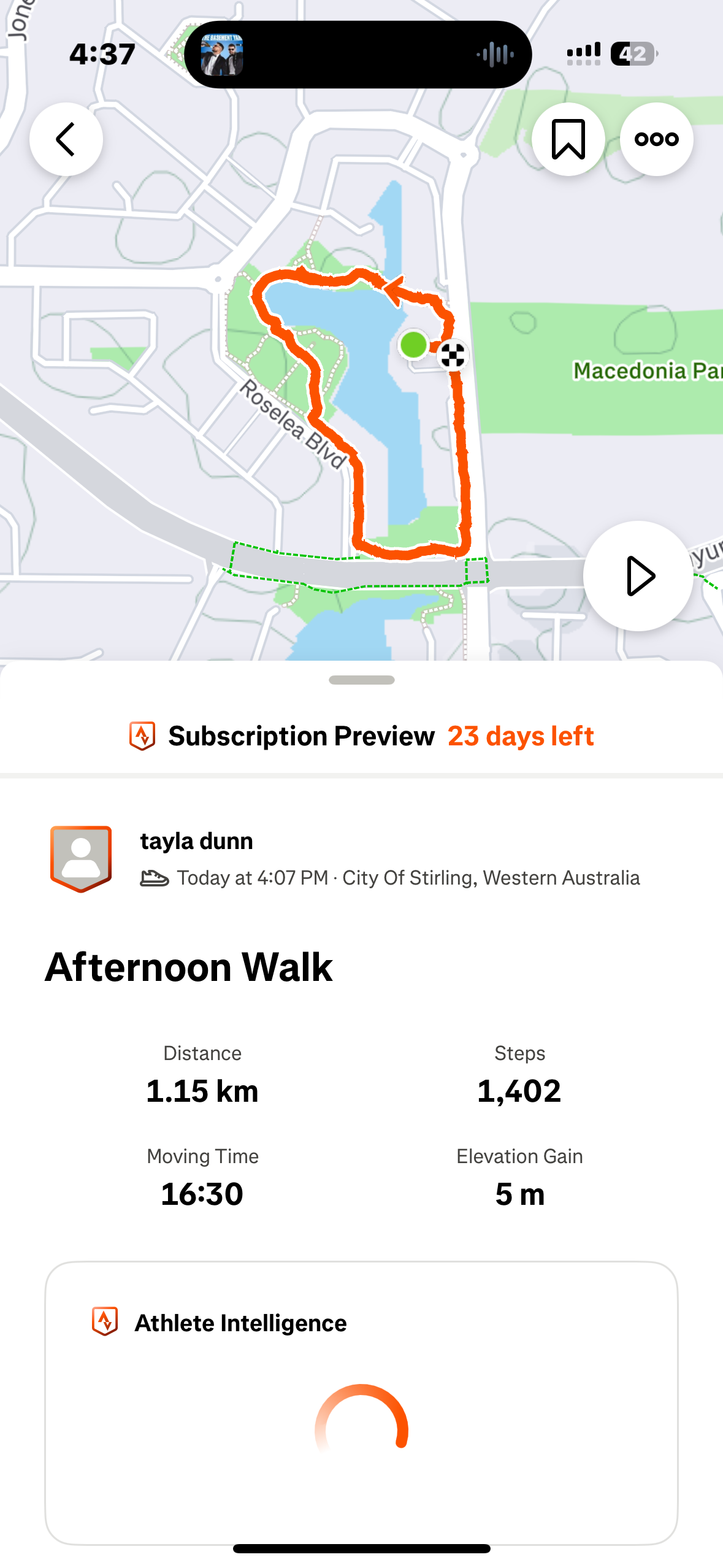Open the three-dot overflow menu
The image size is (723, 1568).
click(656, 139)
